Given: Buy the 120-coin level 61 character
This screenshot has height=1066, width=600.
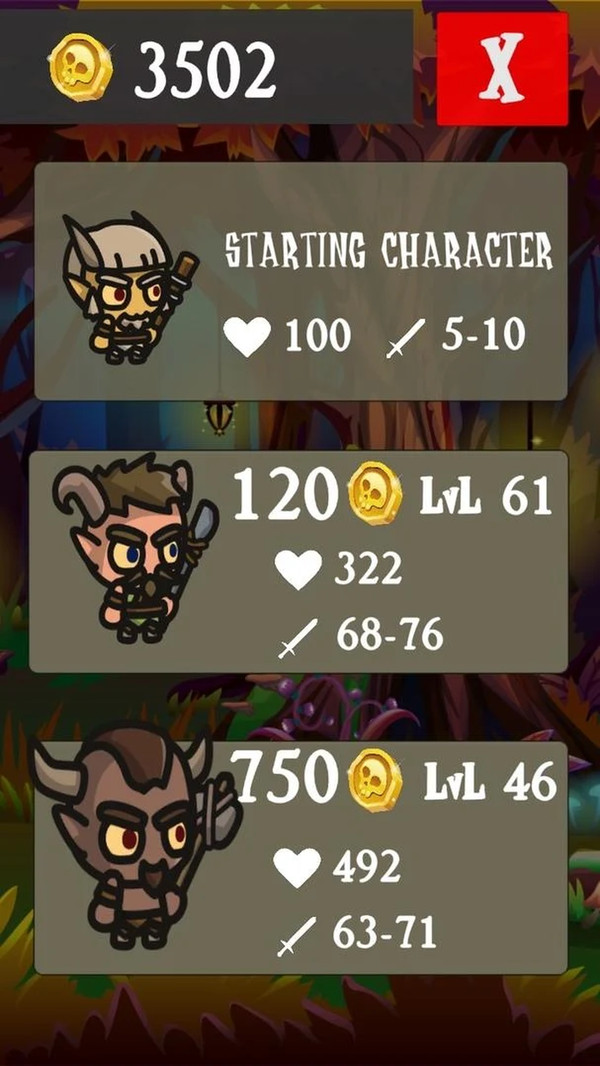Looking at the screenshot, I should coord(300,562).
